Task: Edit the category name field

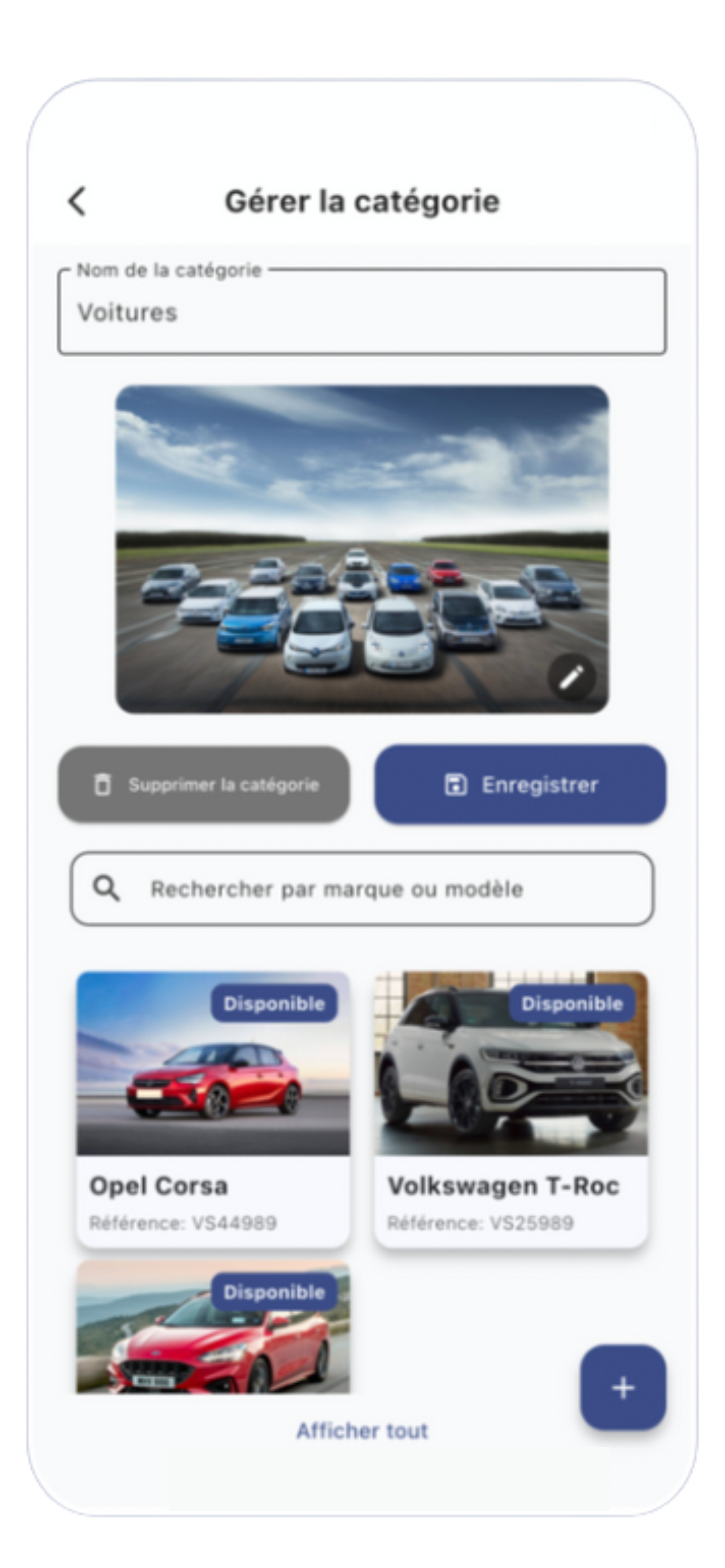Action: (361, 312)
